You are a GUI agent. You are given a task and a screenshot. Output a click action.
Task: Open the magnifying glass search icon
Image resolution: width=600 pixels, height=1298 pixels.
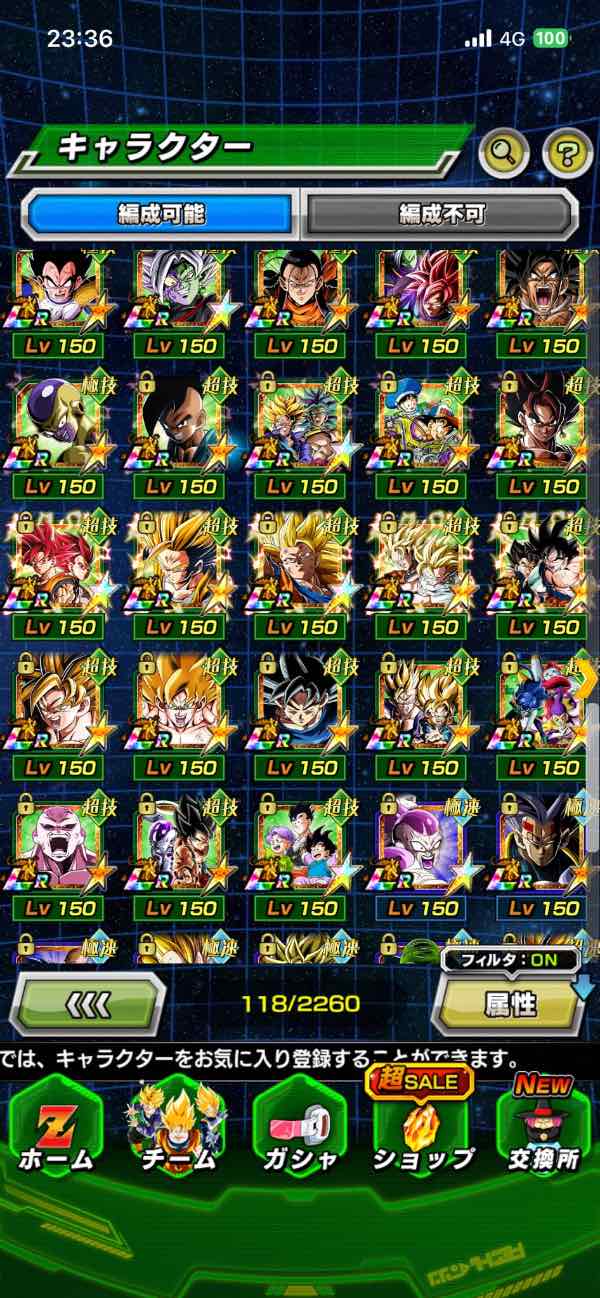[x=504, y=153]
